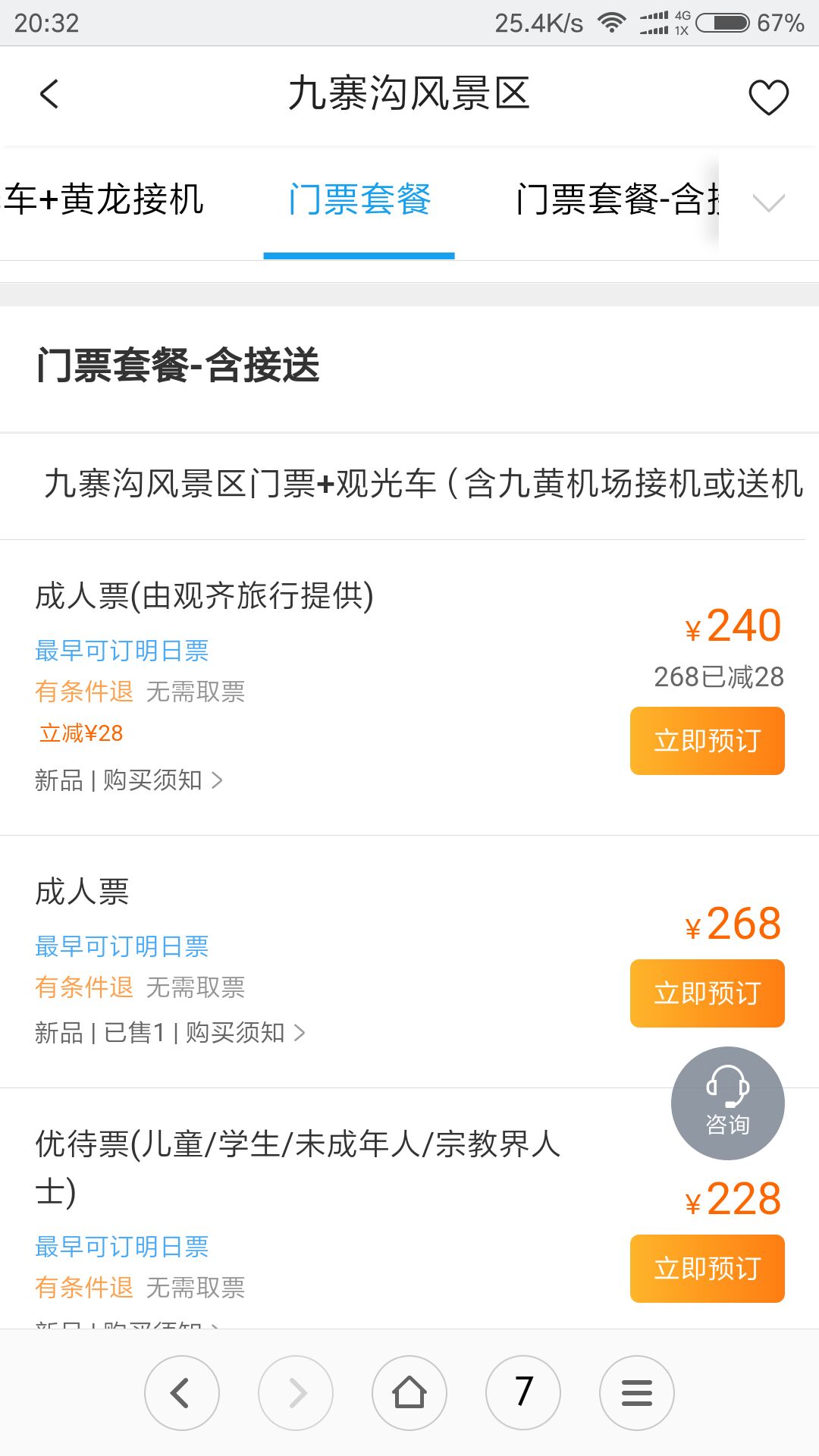The image size is (819, 1456).
Task: Open 购买须知 for the ¥268 ticket
Action: [244, 1033]
